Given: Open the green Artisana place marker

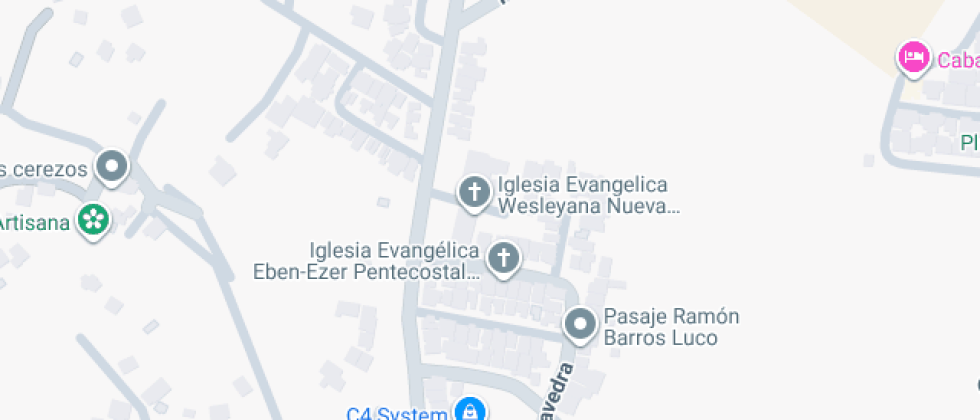Looking at the screenshot, I should click(x=94, y=220).
